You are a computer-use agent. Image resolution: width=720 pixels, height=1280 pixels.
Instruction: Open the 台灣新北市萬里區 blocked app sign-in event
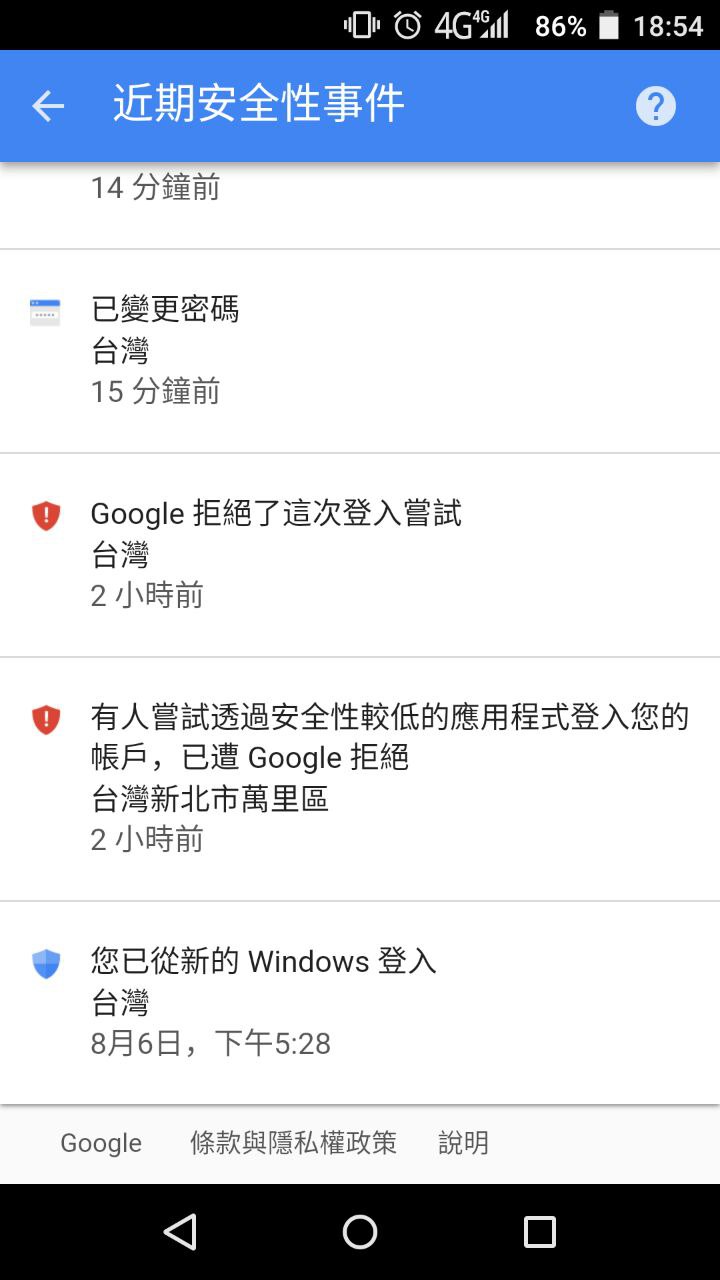360,778
